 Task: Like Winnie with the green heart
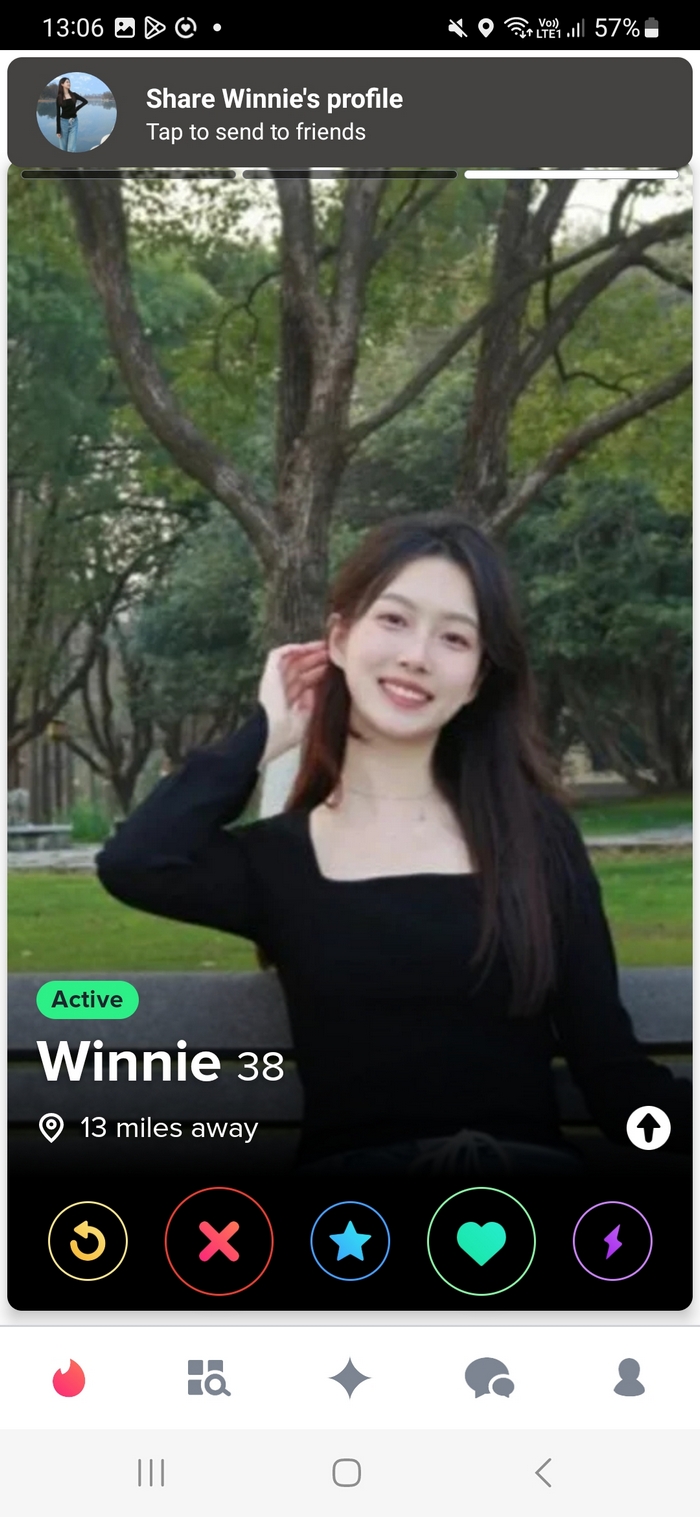coord(481,1241)
